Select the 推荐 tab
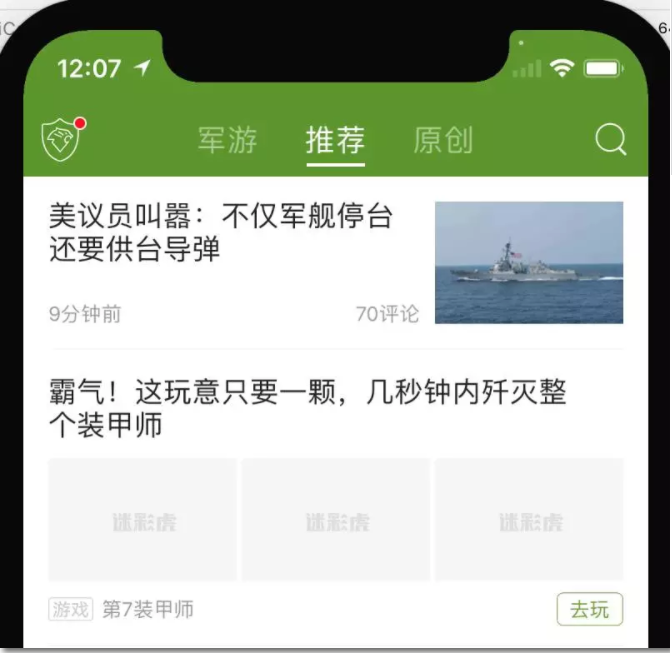Viewport: 672px width, 653px height. pyautogui.click(x=335, y=140)
